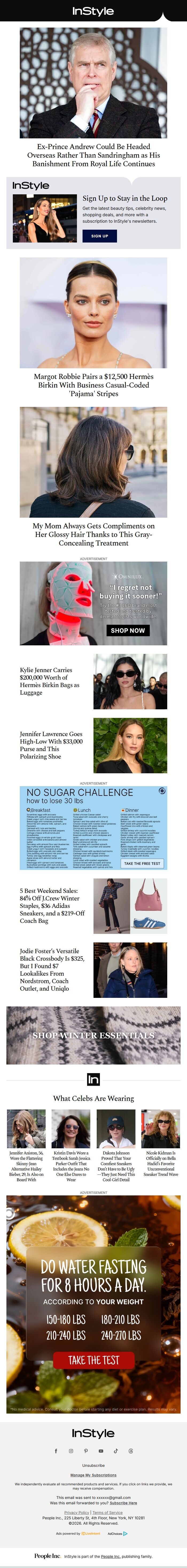Open InStyle's Instagram page icon

click(71, 1450)
